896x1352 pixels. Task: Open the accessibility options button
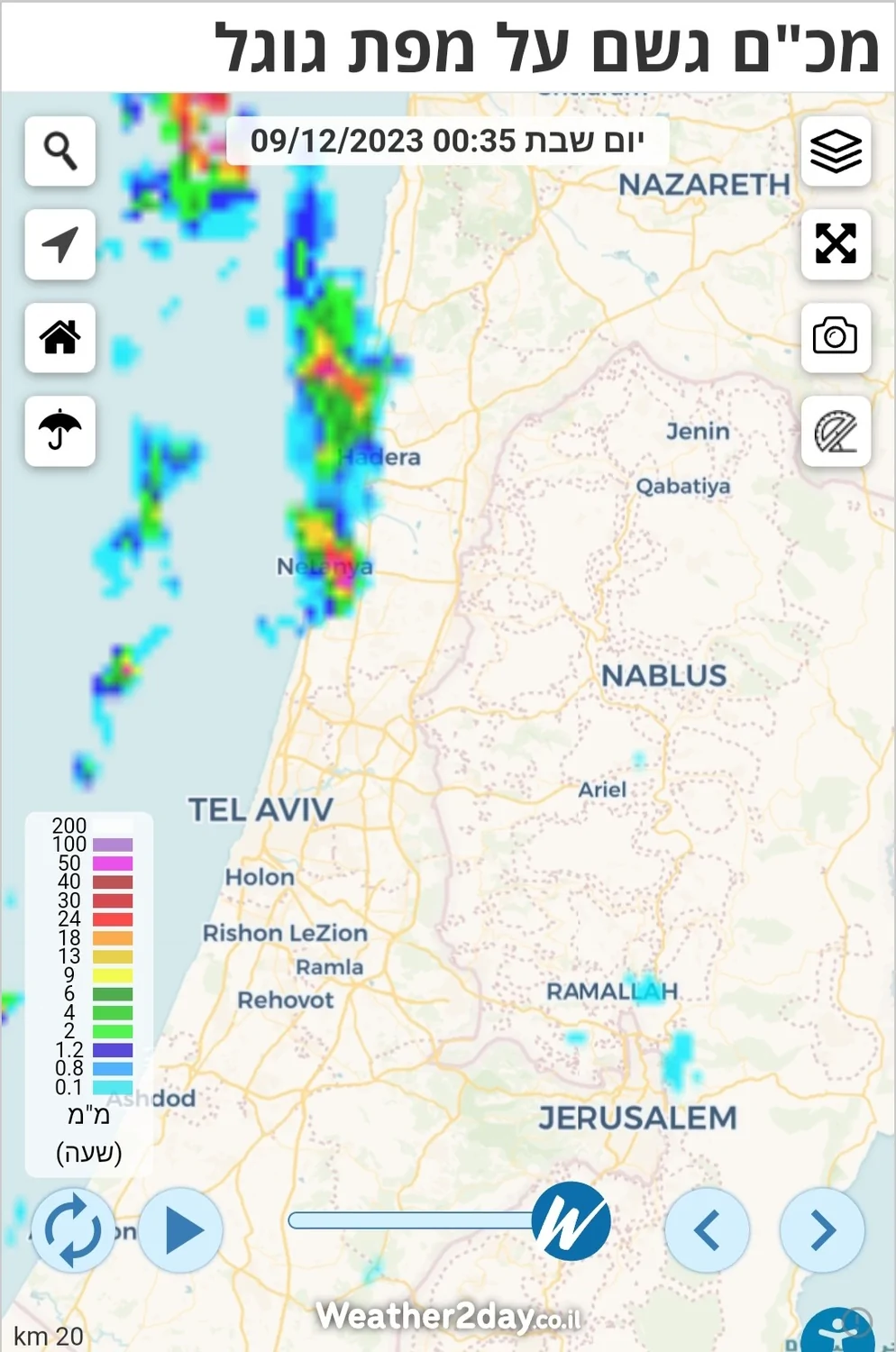(x=838, y=1332)
